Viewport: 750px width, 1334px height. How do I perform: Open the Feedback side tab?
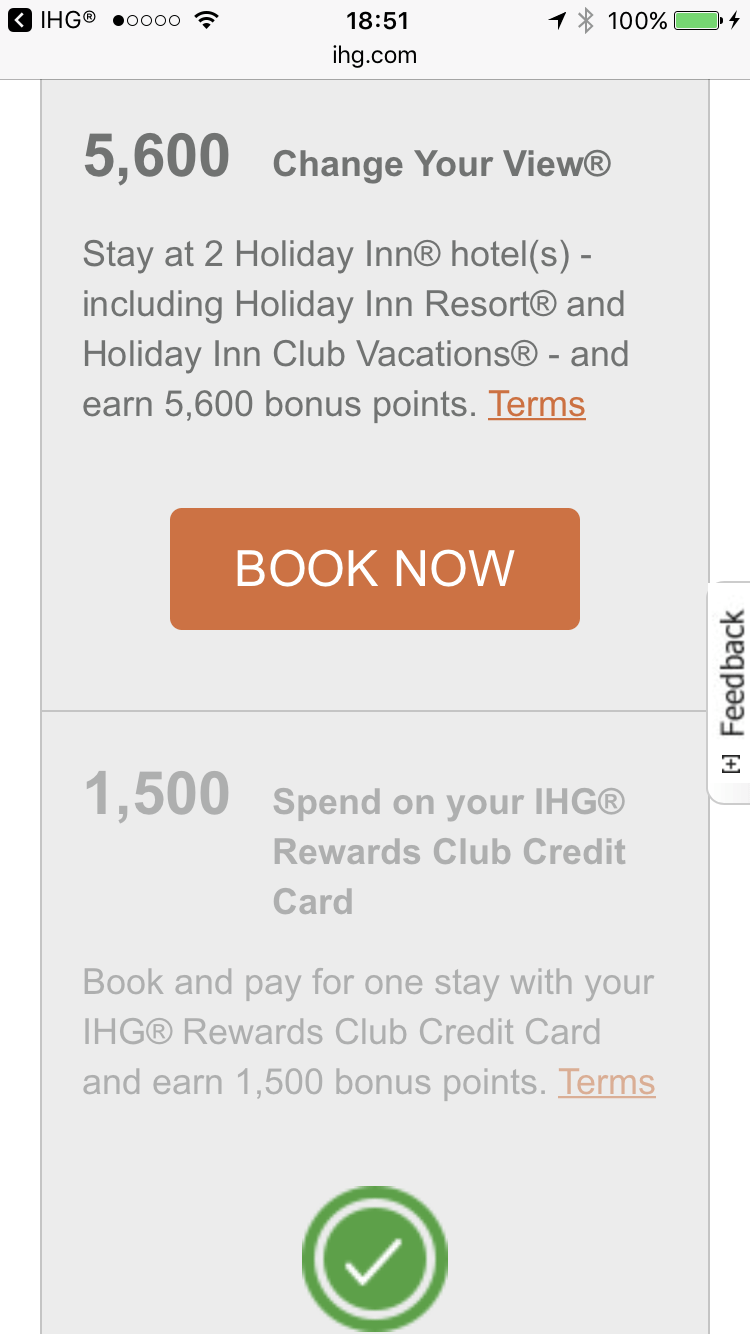(x=731, y=690)
